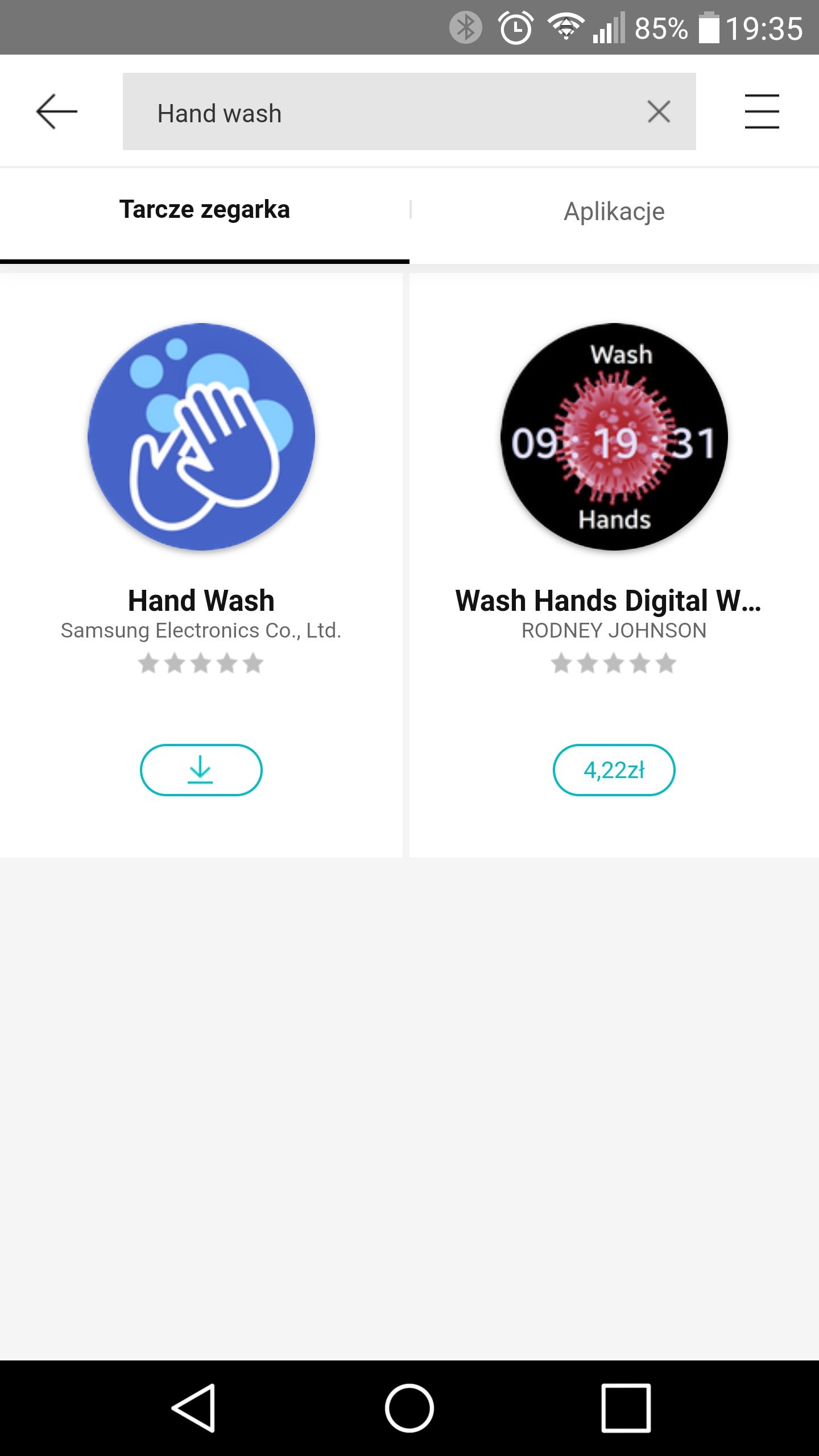819x1456 pixels.
Task: Switch to the Aplikacje tab
Action: click(x=614, y=212)
